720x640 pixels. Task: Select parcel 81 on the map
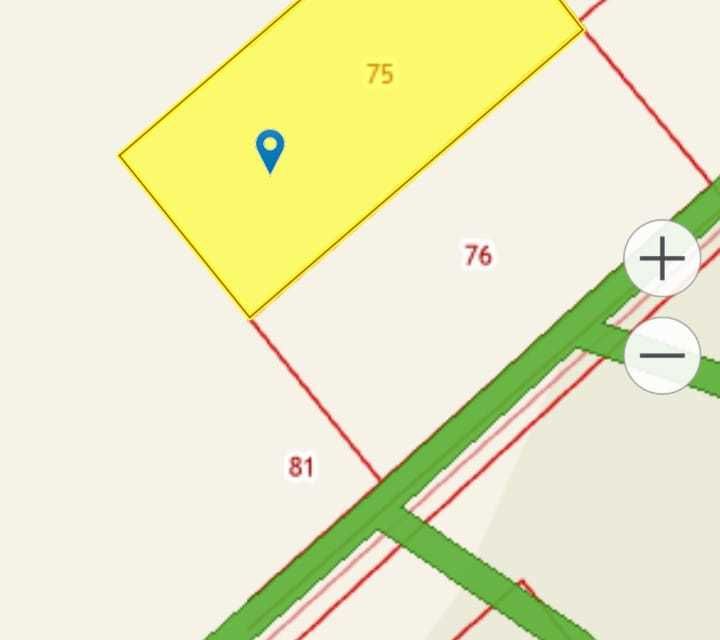(301, 466)
